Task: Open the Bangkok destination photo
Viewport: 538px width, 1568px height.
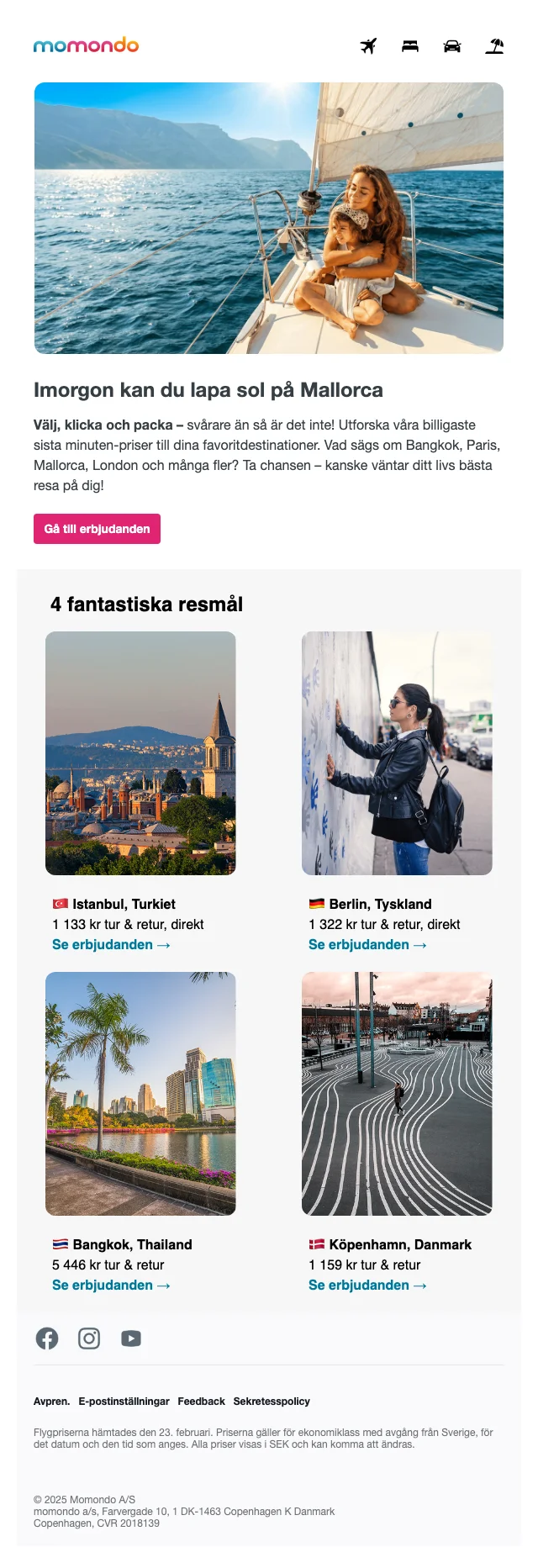Action: coord(140,1094)
